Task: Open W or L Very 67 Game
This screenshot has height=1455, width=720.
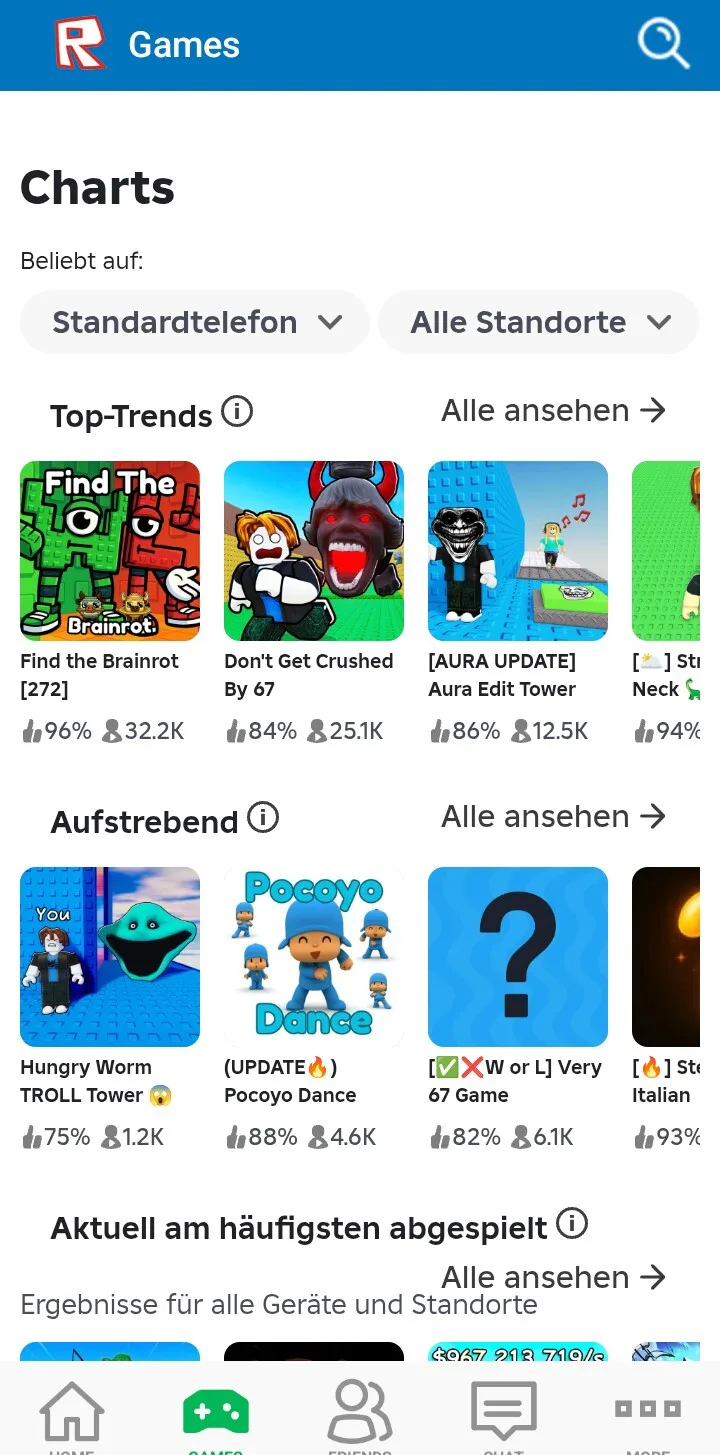Action: point(518,957)
